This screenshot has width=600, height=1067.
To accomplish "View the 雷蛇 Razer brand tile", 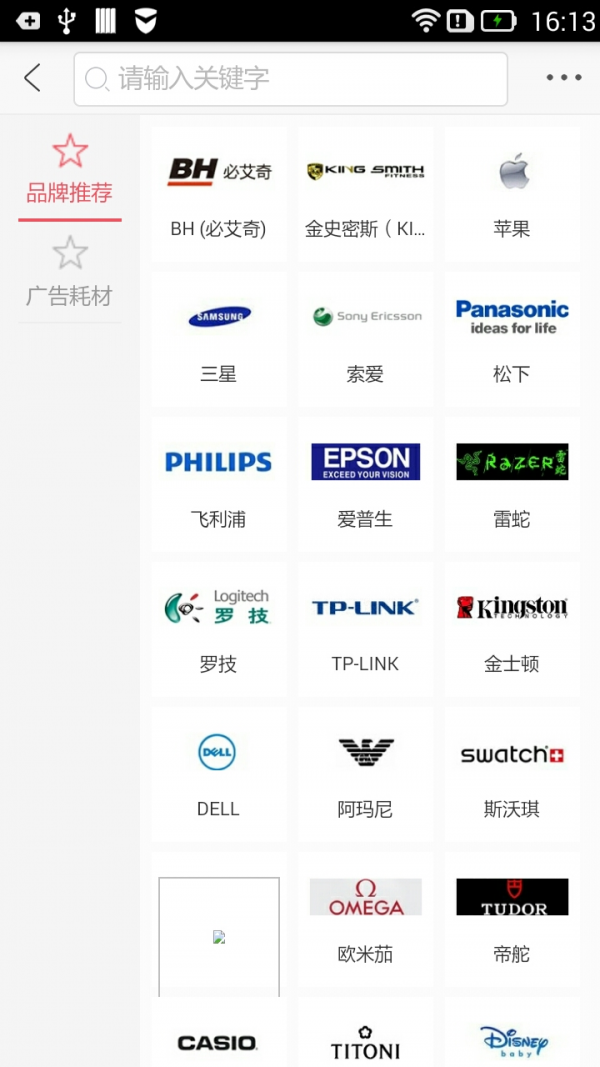I will coord(512,485).
